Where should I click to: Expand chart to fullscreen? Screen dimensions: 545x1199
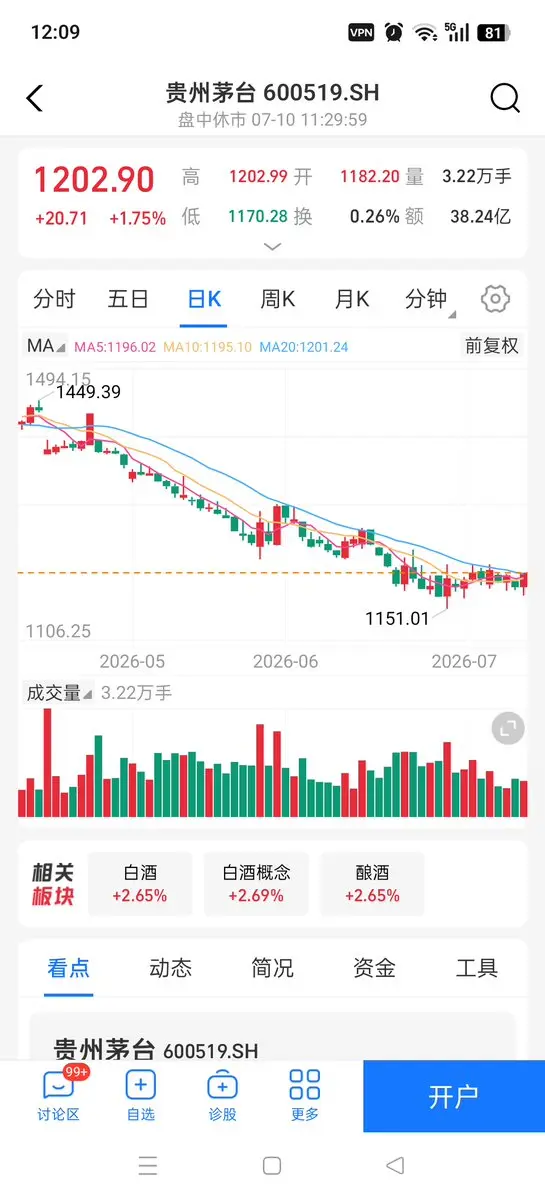508,728
